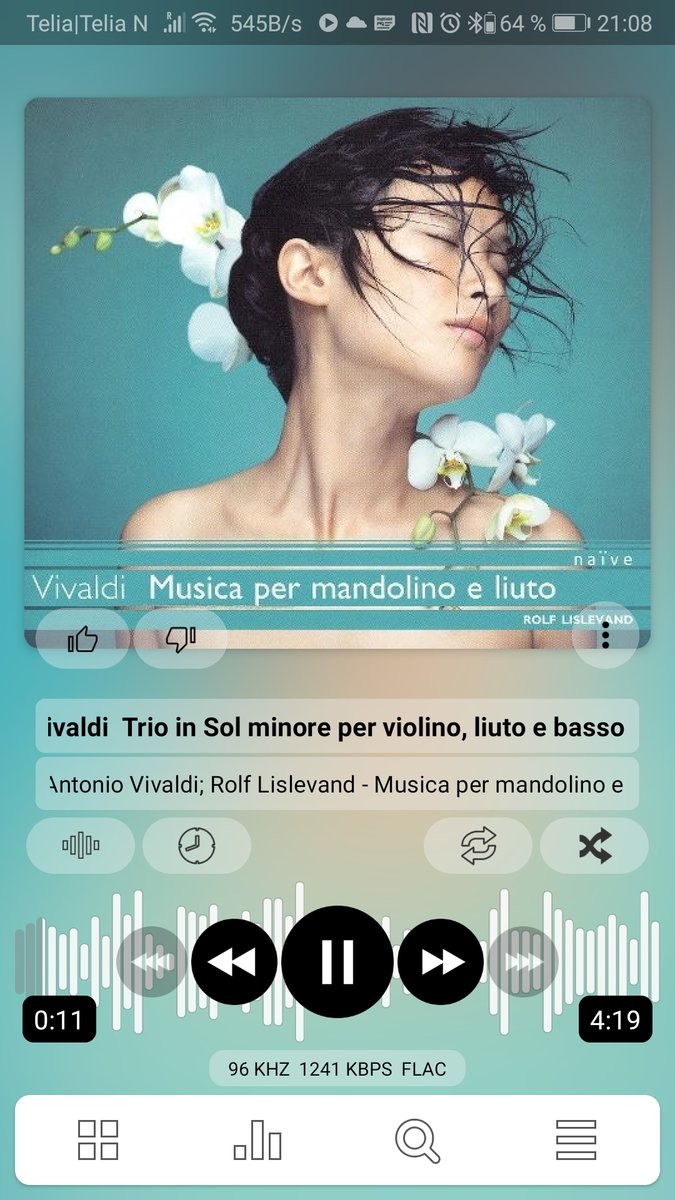The image size is (675, 1200).
Task: Open the sleep timer clock button
Action: coord(197,846)
